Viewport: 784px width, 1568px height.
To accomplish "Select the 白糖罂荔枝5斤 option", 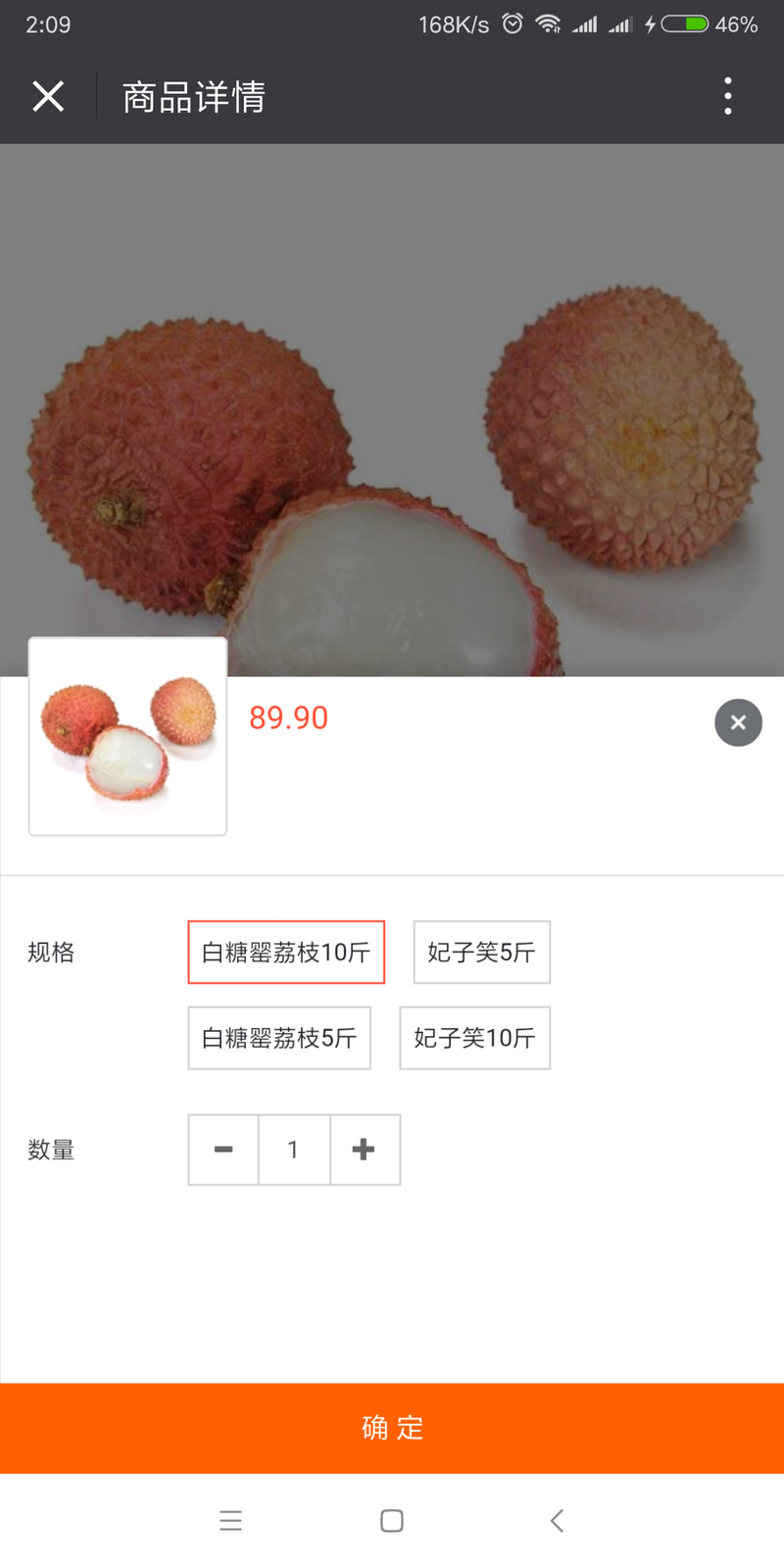I will [x=279, y=1038].
